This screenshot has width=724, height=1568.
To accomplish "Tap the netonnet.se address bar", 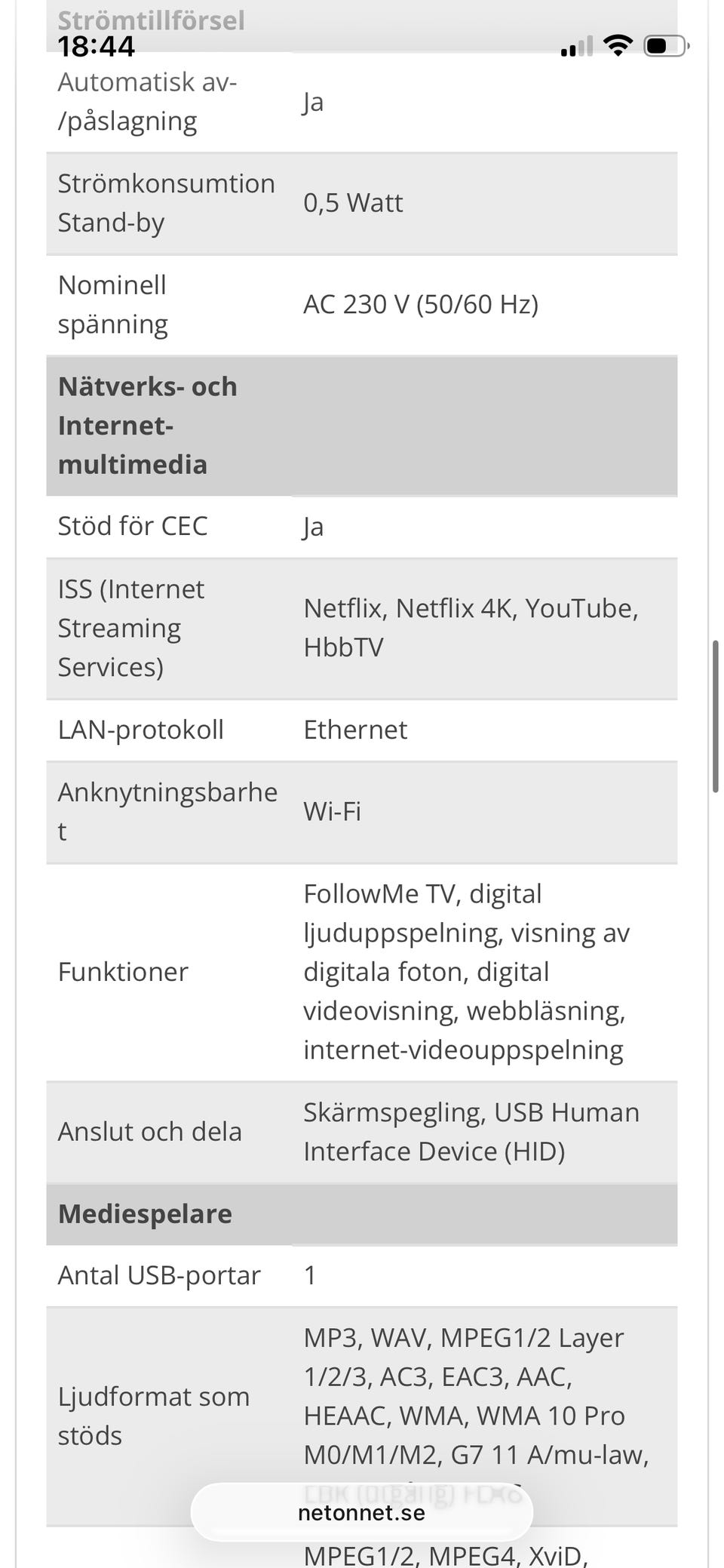I will (x=361, y=1512).
